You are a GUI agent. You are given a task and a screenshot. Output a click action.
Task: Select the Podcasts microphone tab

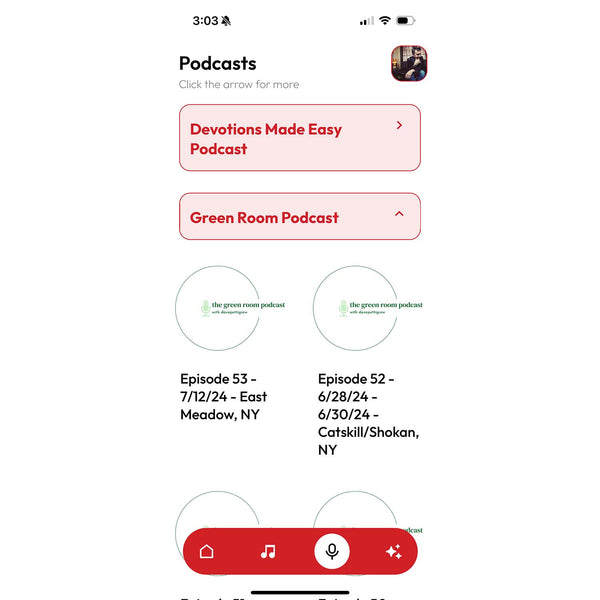(x=332, y=551)
